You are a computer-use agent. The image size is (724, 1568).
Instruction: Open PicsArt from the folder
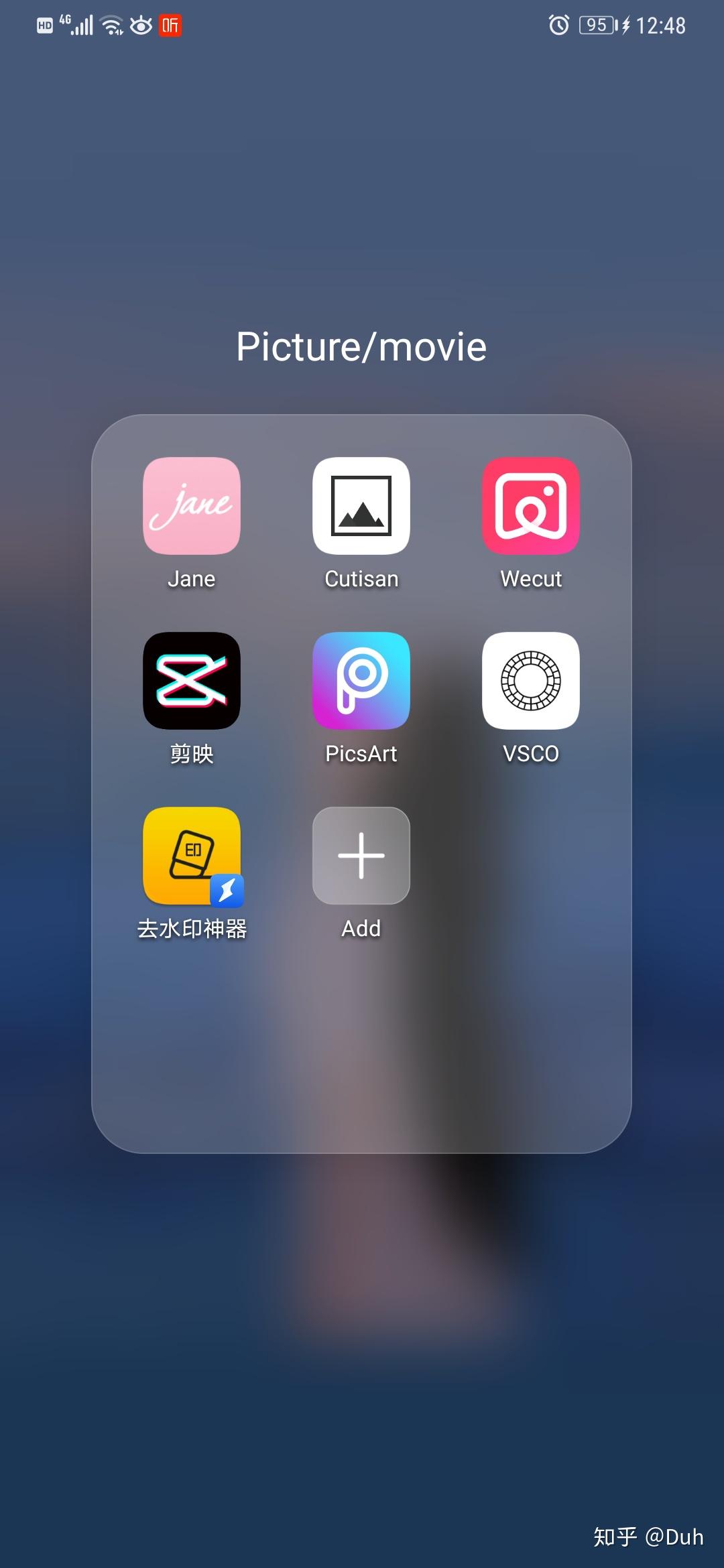click(361, 682)
